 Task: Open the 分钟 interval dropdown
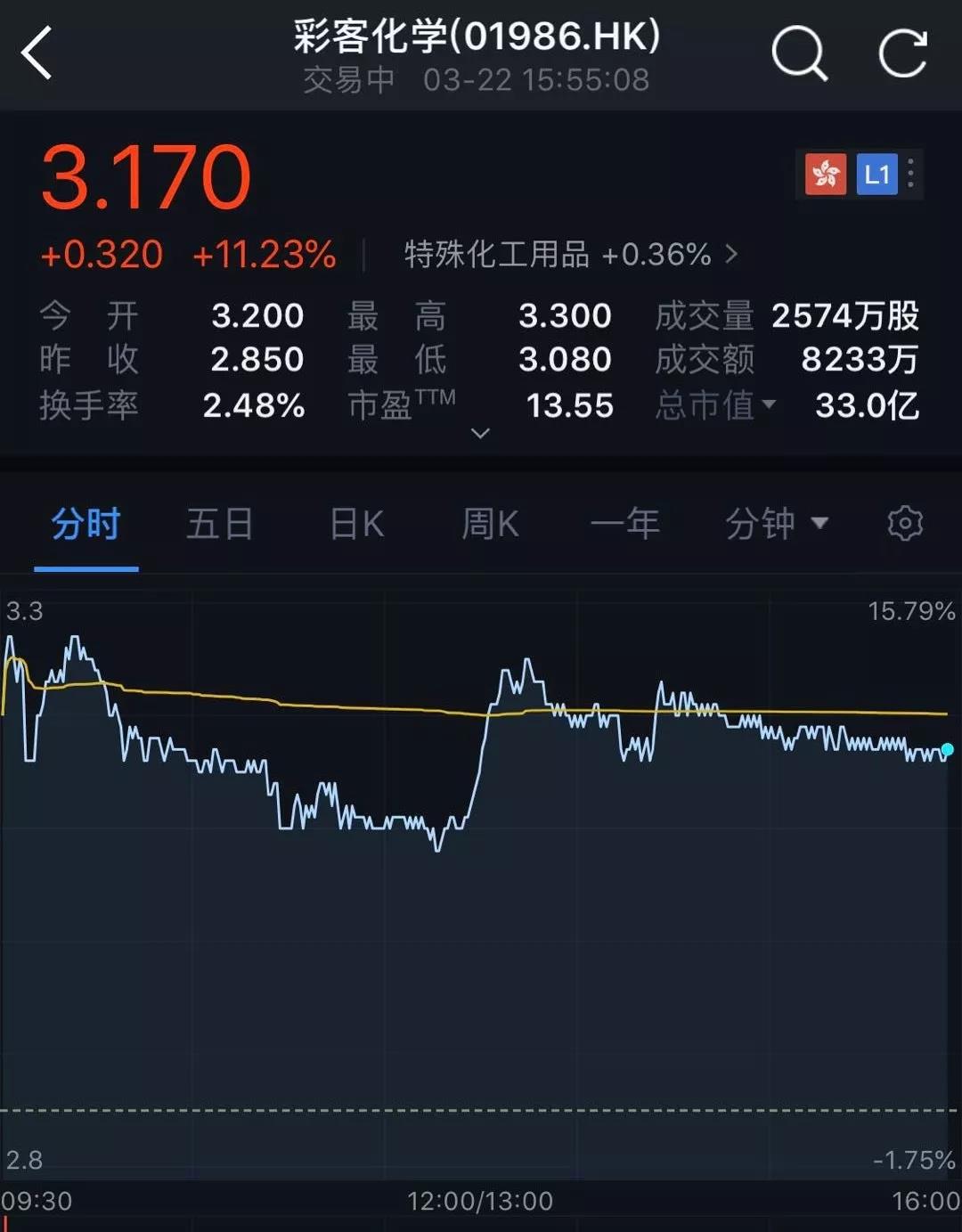(x=777, y=524)
